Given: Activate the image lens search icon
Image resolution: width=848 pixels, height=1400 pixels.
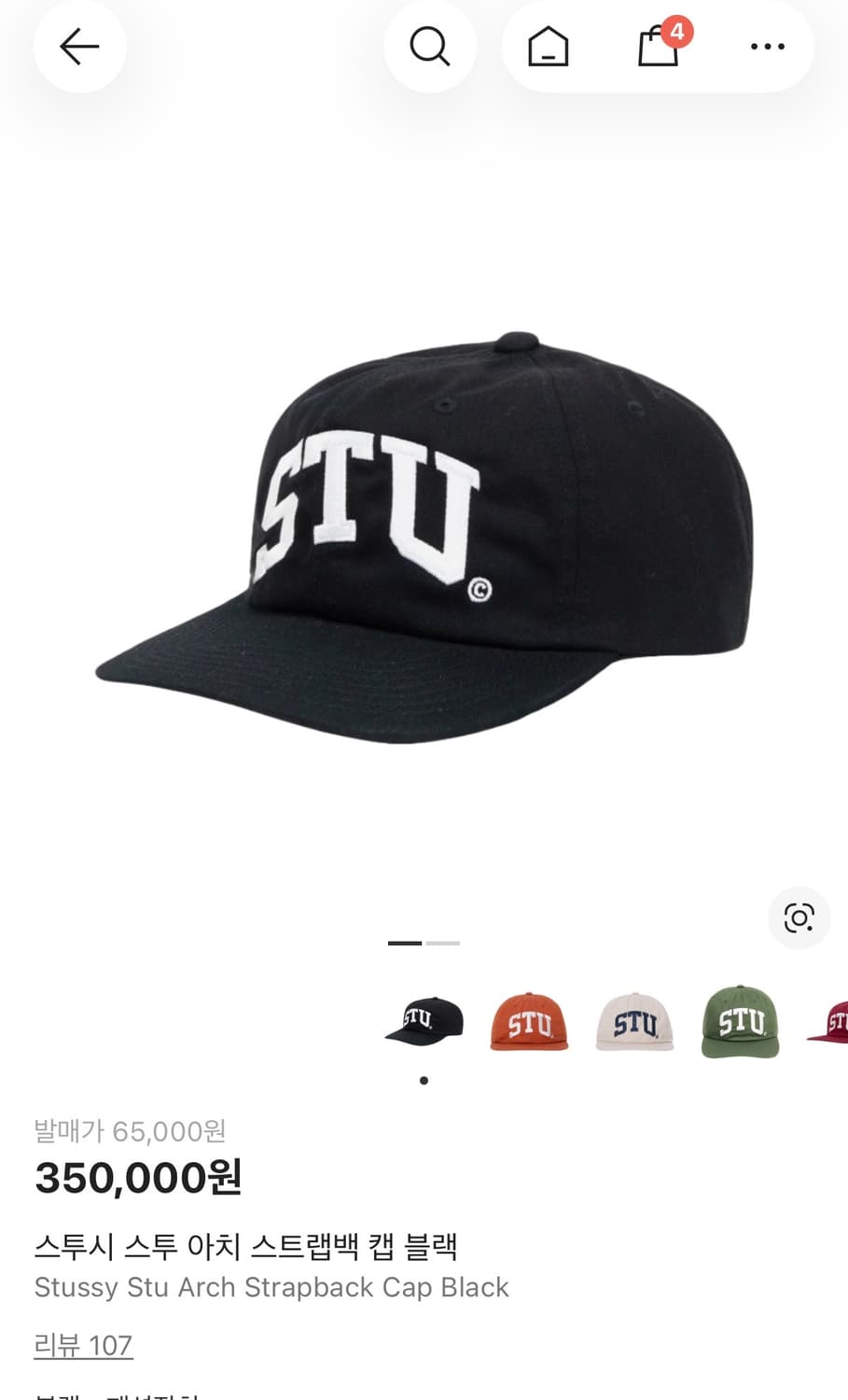Looking at the screenshot, I should [799, 918].
